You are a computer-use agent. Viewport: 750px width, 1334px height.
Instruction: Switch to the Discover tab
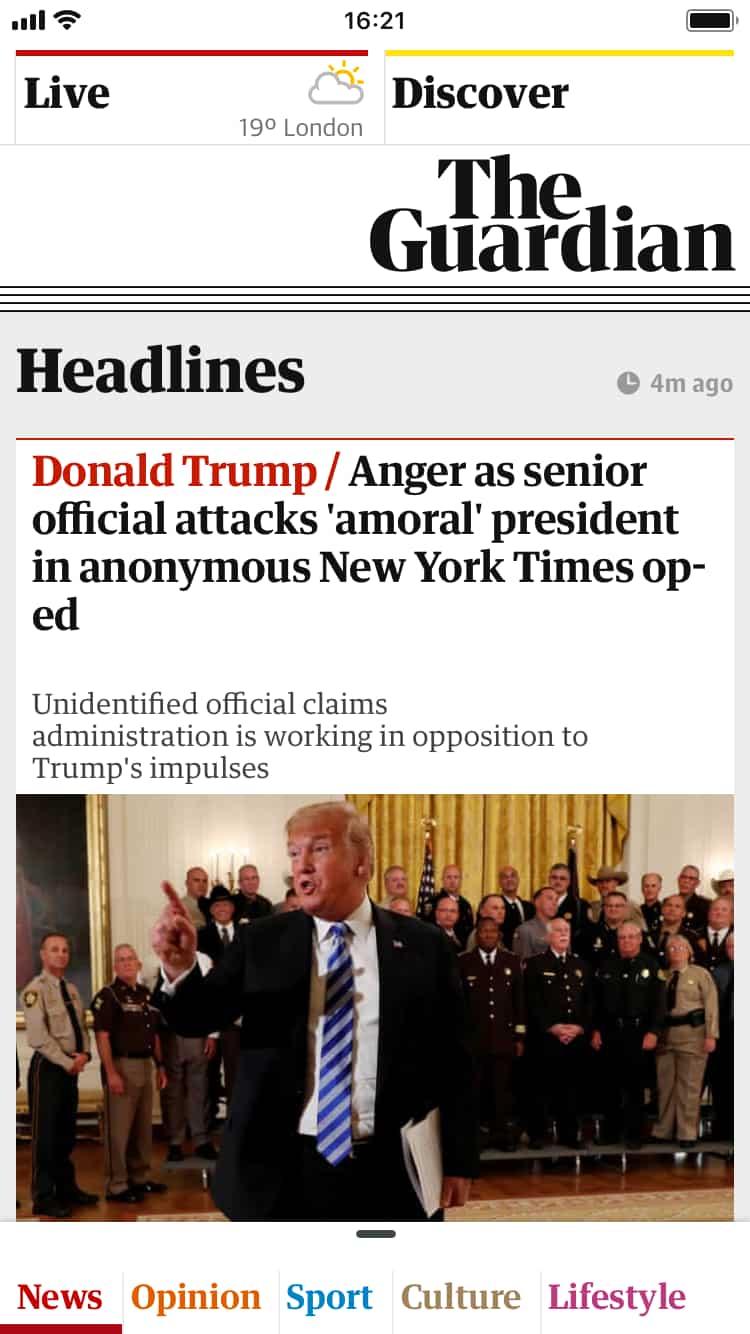click(x=480, y=94)
